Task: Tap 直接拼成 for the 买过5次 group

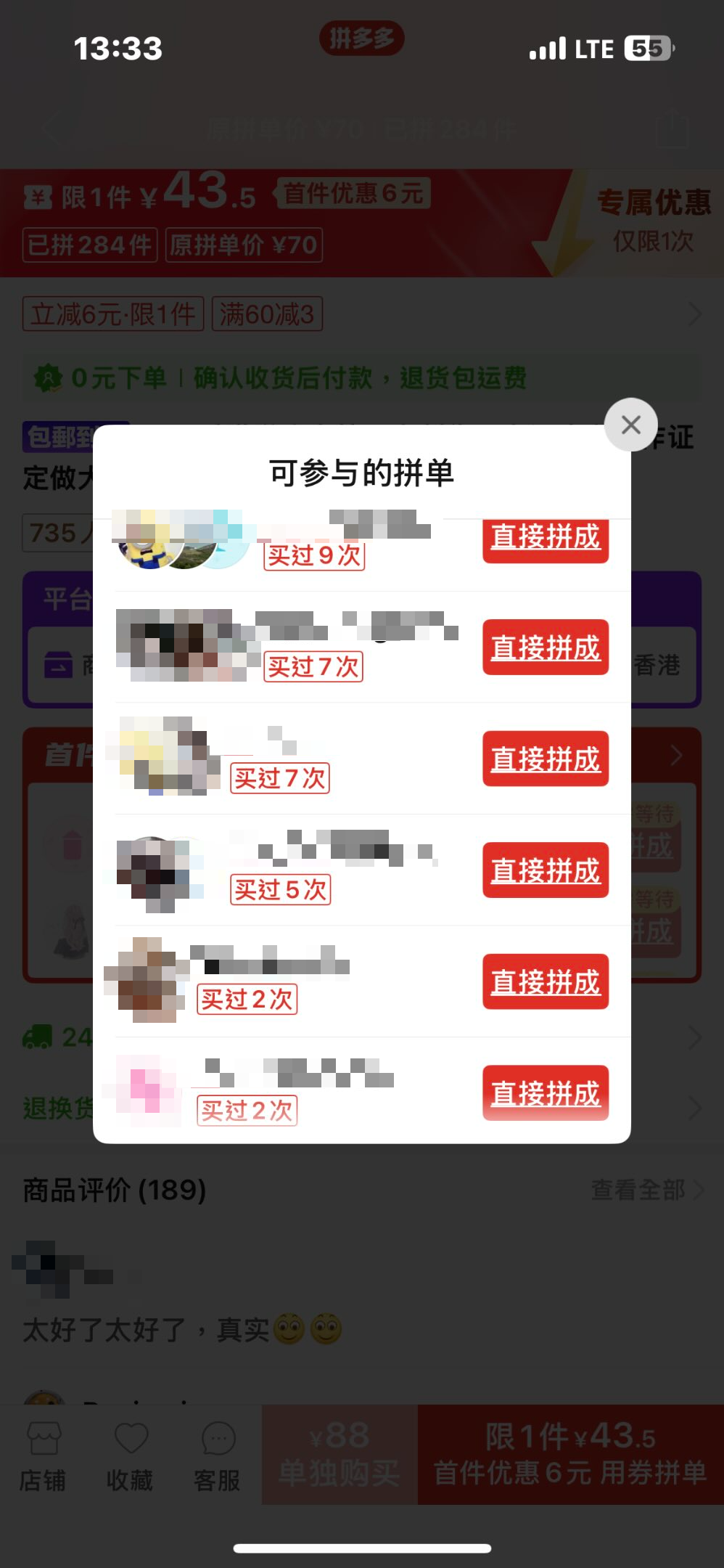Action: pos(545,871)
